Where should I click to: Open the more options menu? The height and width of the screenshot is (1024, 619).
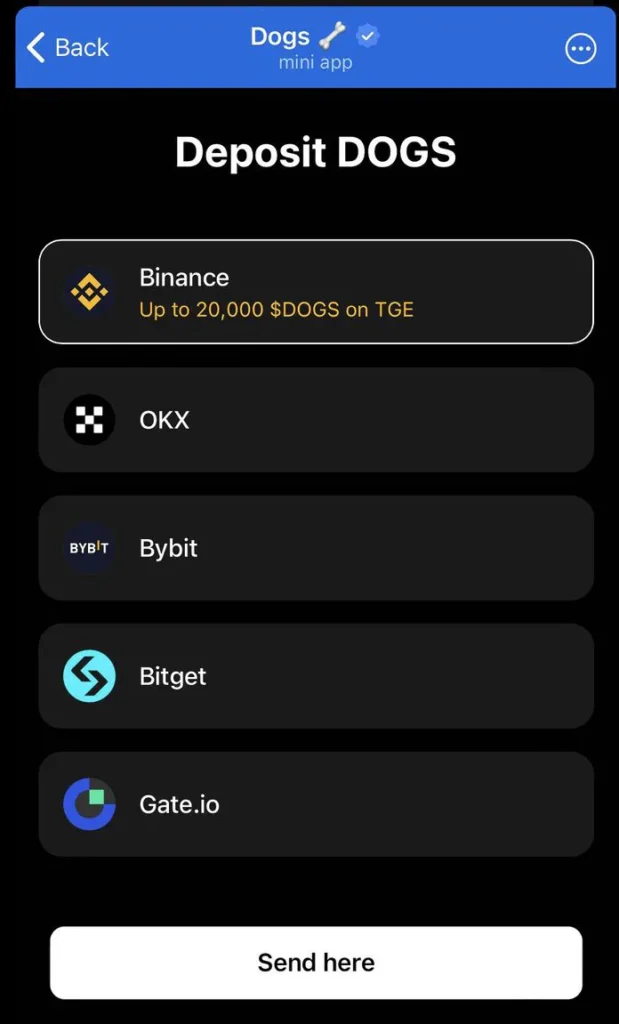(580, 49)
